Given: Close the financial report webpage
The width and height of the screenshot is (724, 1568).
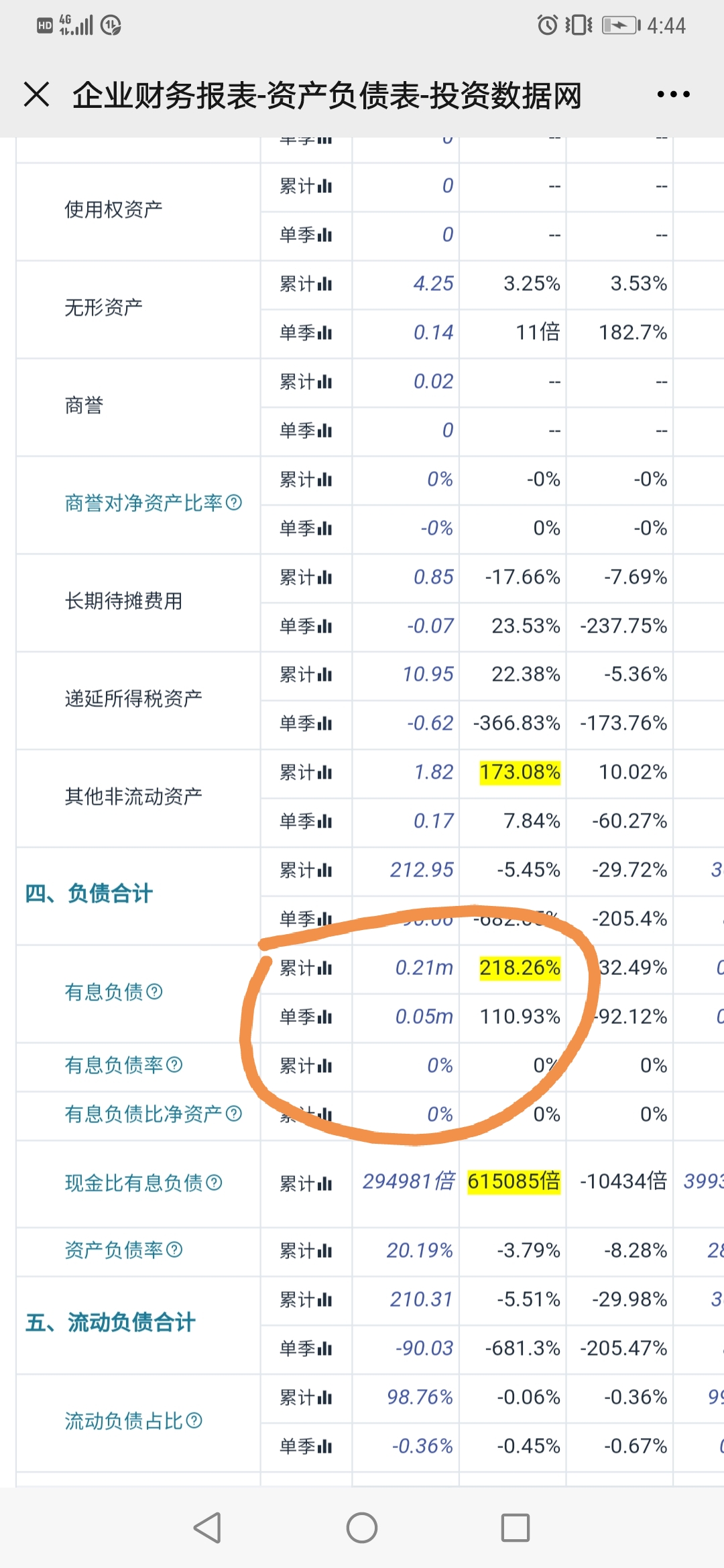Looking at the screenshot, I should (x=37, y=94).
